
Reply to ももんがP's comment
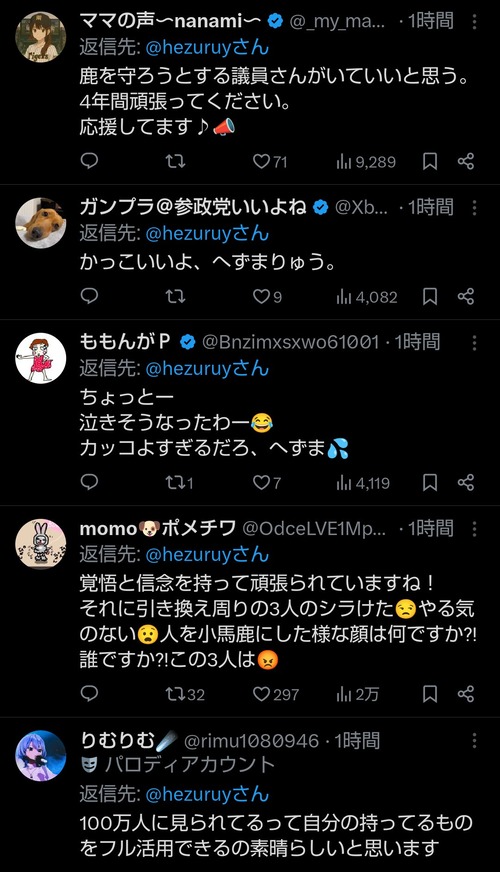(x=90, y=482)
